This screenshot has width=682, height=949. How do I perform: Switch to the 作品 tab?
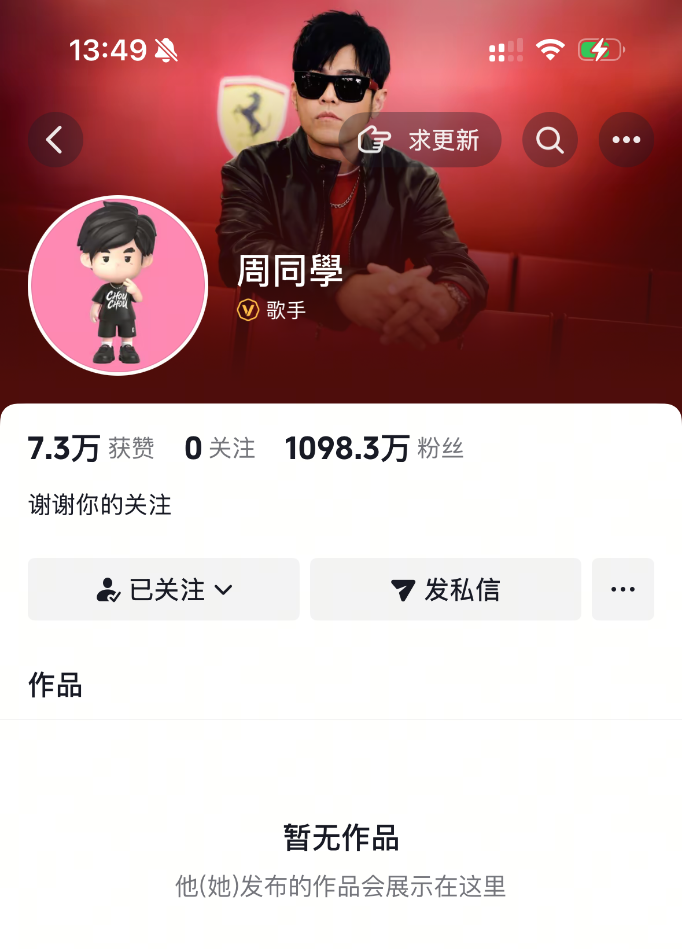(x=55, y=685)
